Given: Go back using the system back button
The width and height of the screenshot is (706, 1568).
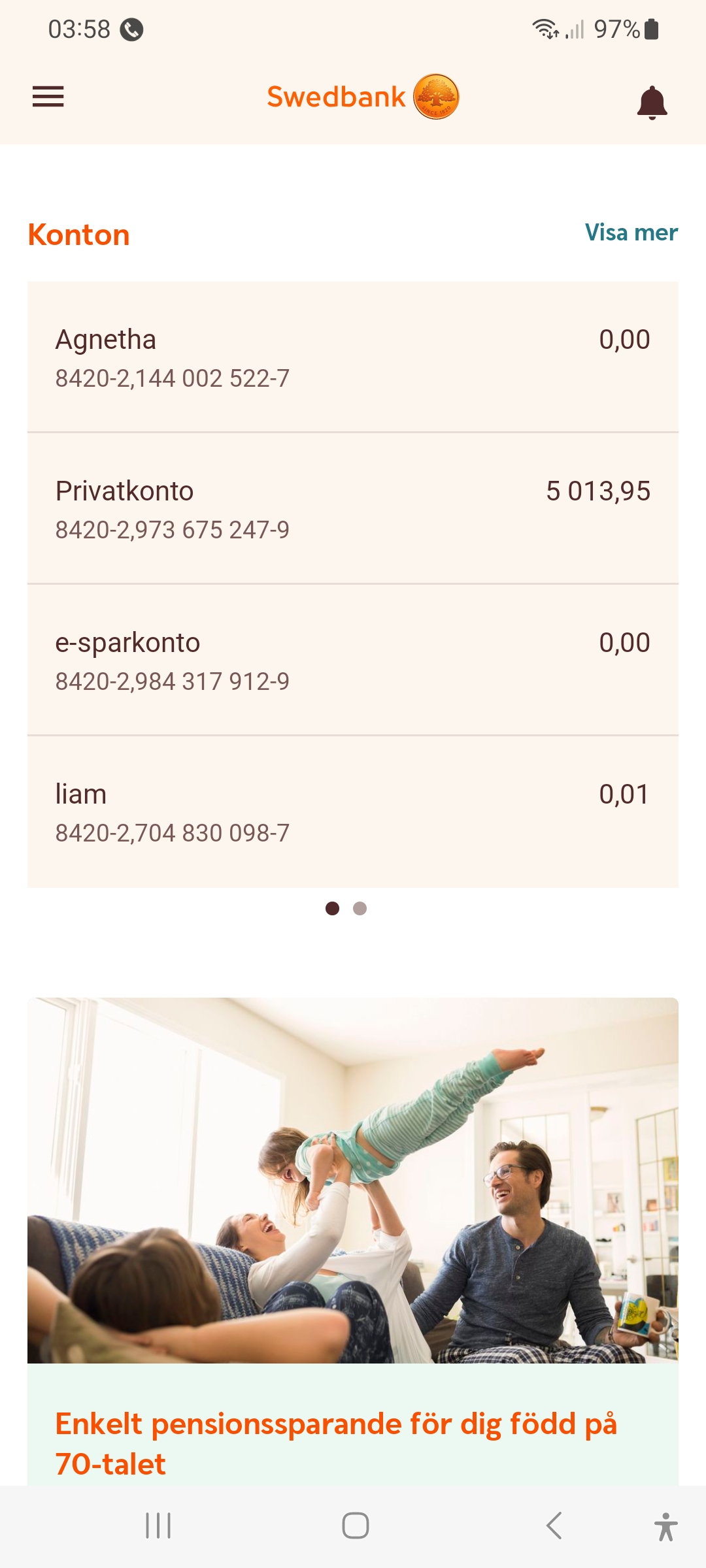Looking at the screenshot, I should pos(554,1526).
